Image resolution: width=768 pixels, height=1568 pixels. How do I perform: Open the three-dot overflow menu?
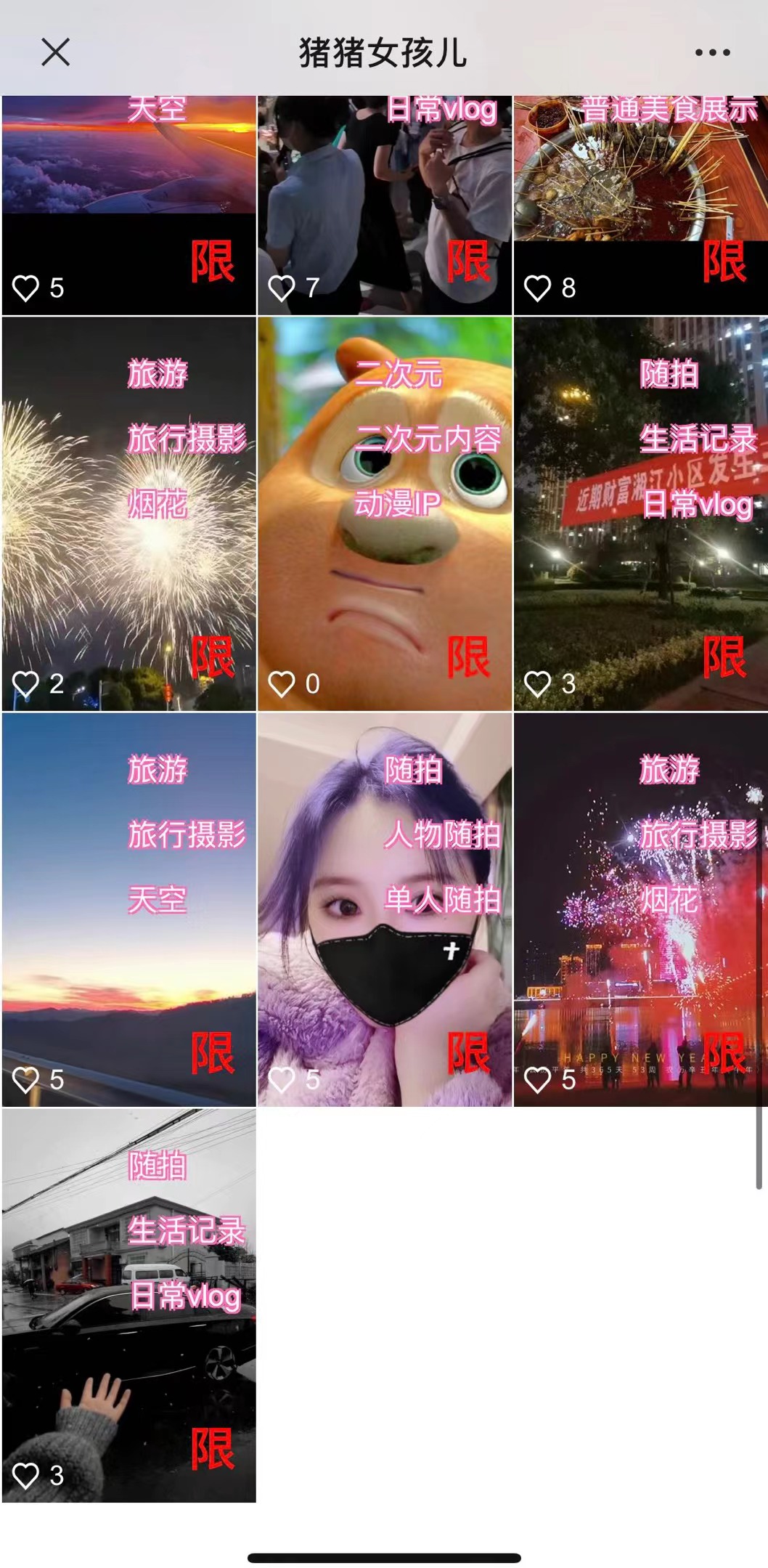tap(712, 52)
